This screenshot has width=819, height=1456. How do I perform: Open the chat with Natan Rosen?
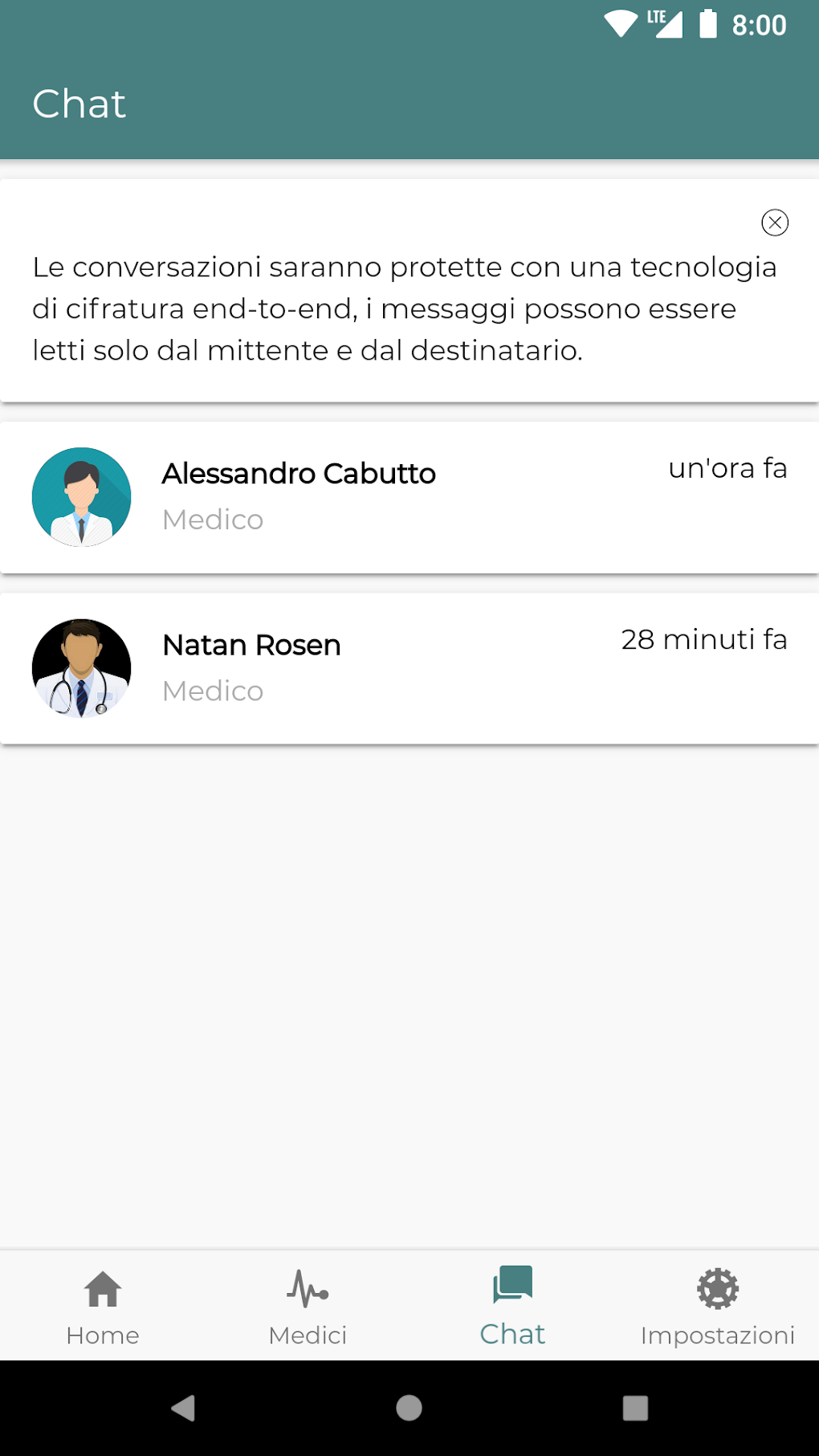tap(409, 668)
